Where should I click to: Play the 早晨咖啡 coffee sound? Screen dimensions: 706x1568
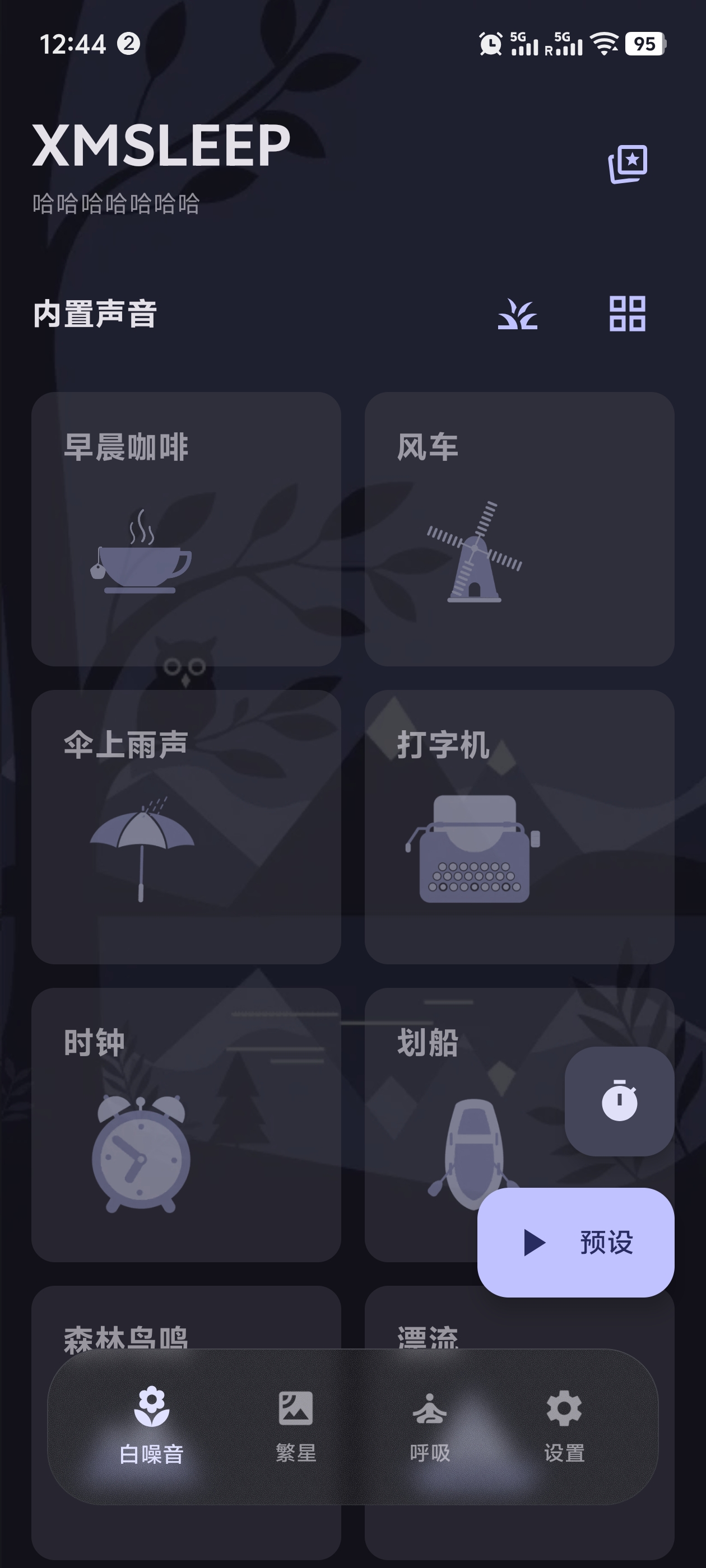[187, 530]
